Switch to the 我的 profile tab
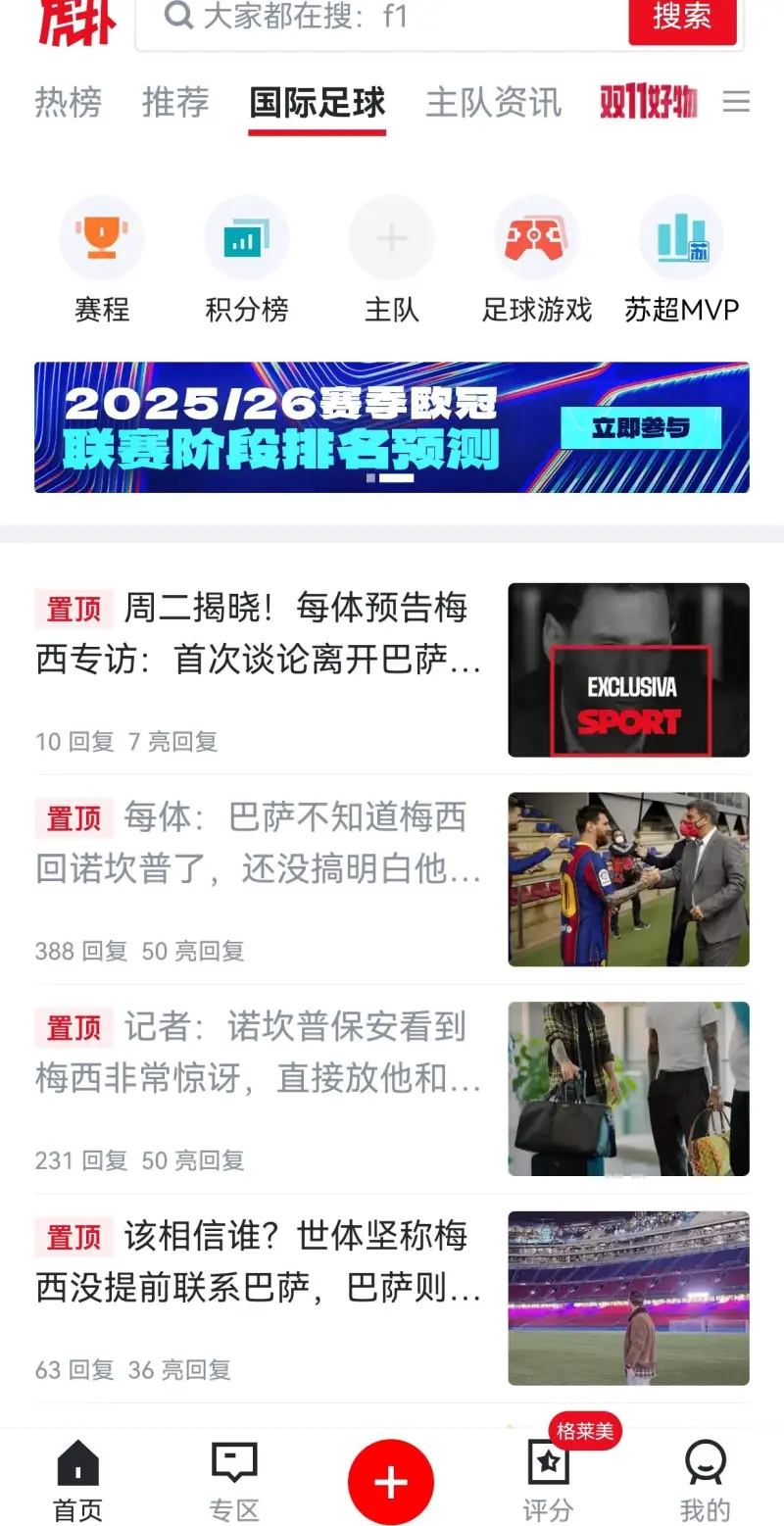784x1526 pixels. [705, 1482]
